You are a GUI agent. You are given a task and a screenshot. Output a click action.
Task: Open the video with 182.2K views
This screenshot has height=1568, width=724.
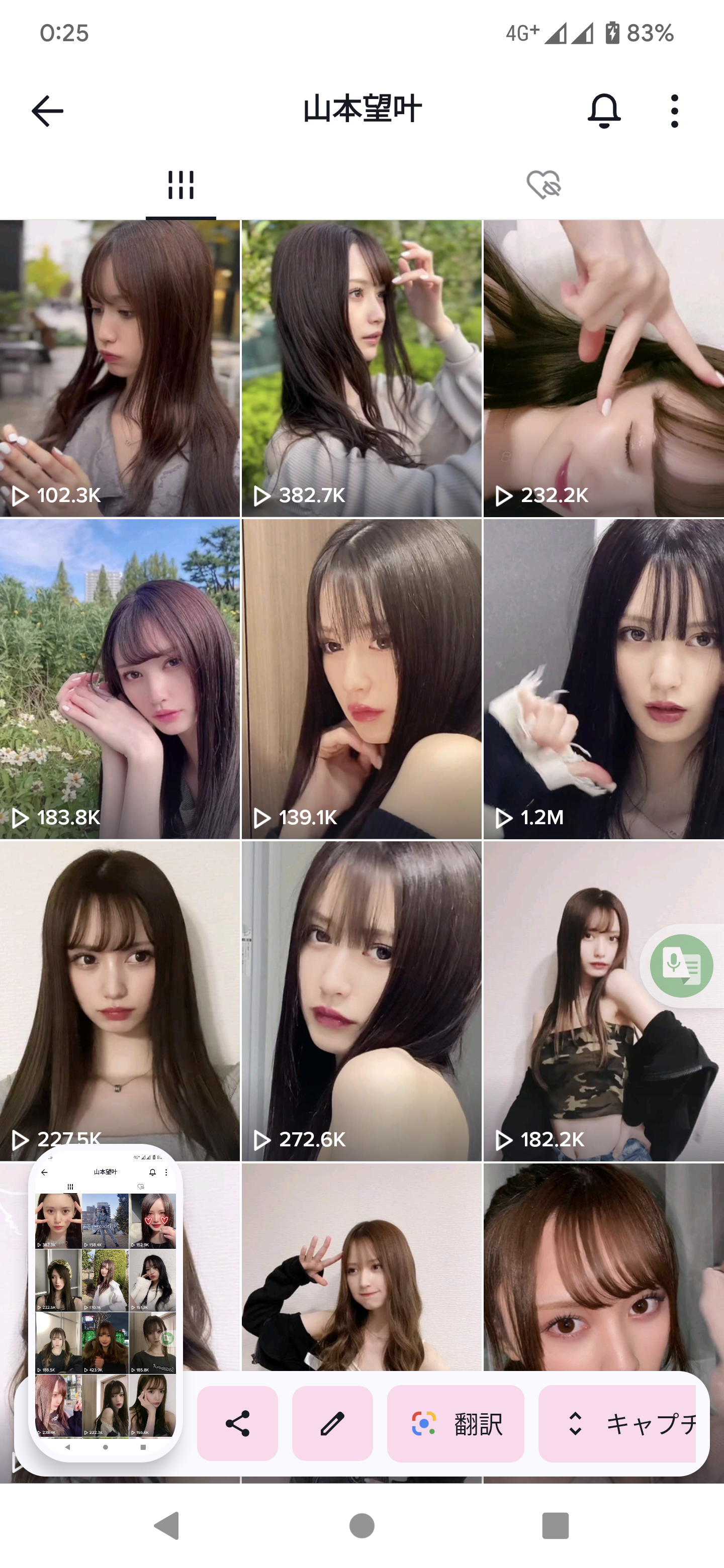coord(585,1035)
